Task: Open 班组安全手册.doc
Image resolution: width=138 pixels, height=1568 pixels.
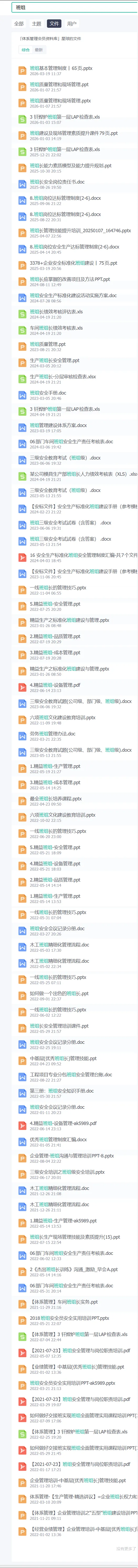Action: point(48,393)
